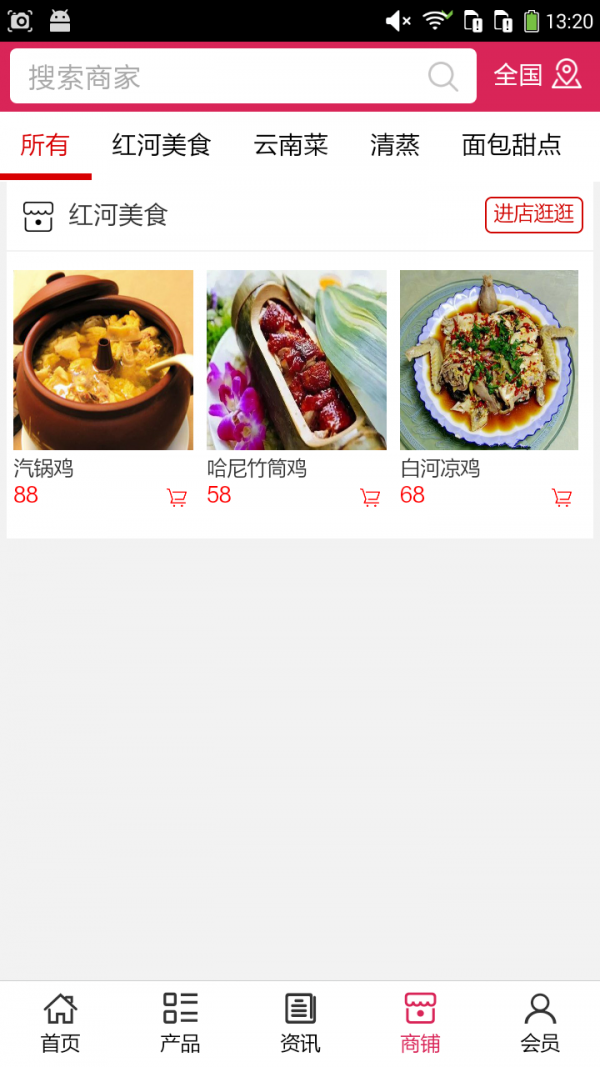Select the 商铺 shops tab
Screen dimensions: 600x1067
[420, 1023]
